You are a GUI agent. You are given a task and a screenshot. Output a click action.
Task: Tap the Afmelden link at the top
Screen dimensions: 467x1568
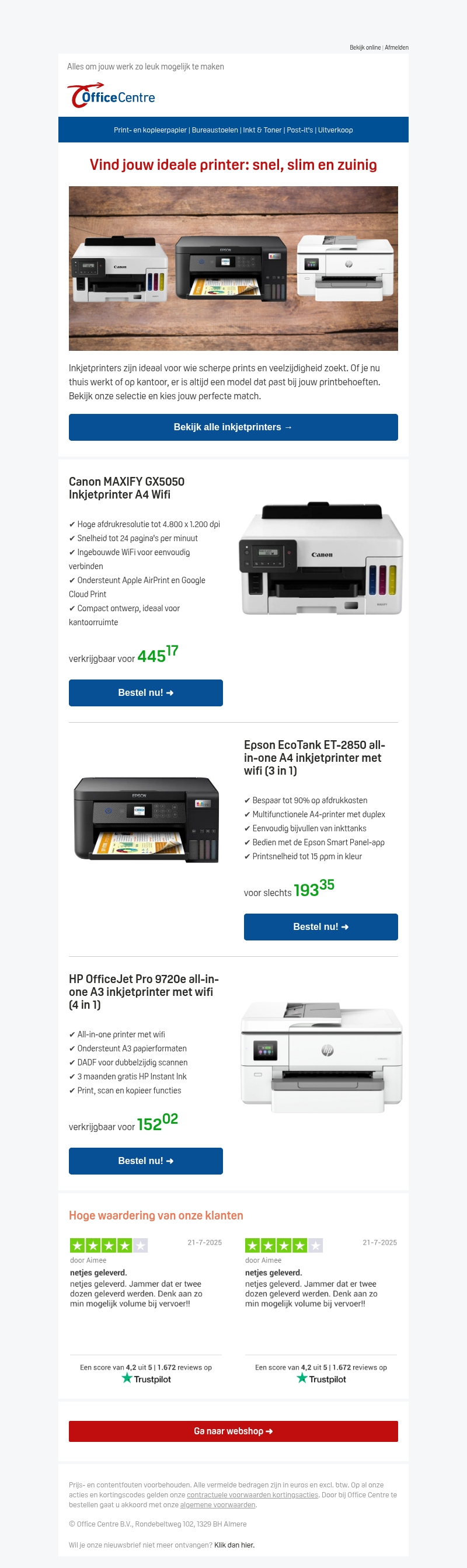tap(396, 47)
